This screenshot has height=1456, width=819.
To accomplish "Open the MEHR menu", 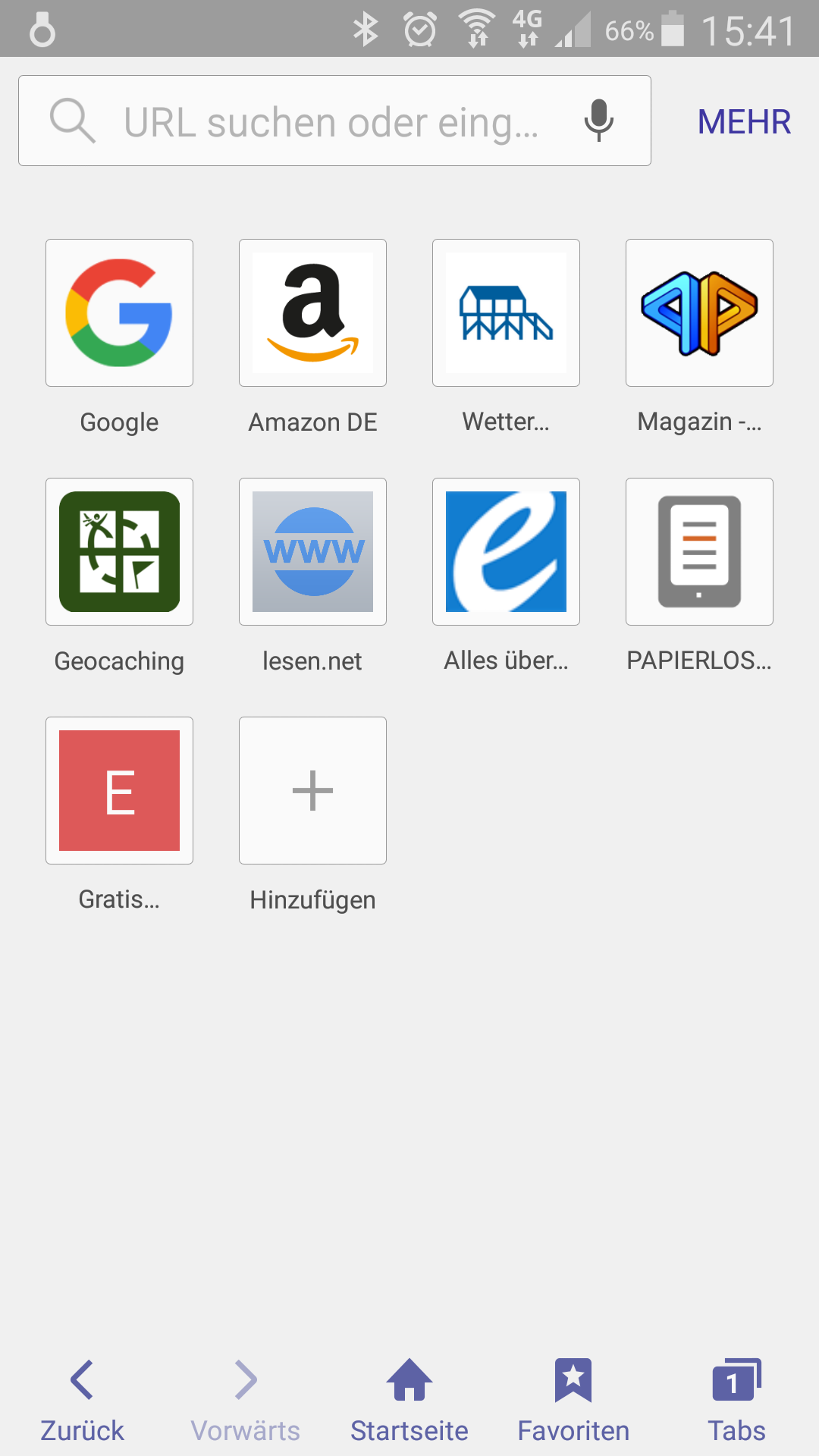I will point(744,121).
